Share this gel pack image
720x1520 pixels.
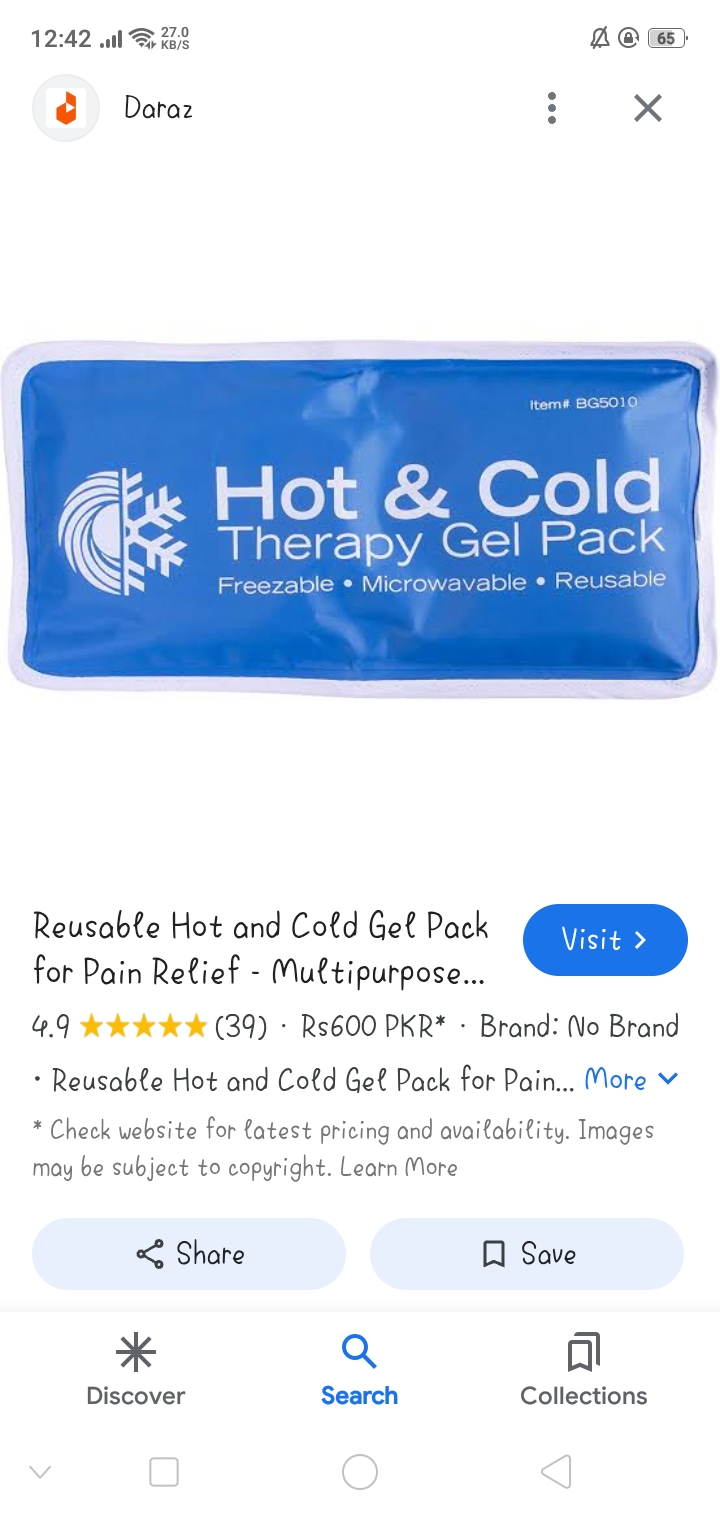189,1254
